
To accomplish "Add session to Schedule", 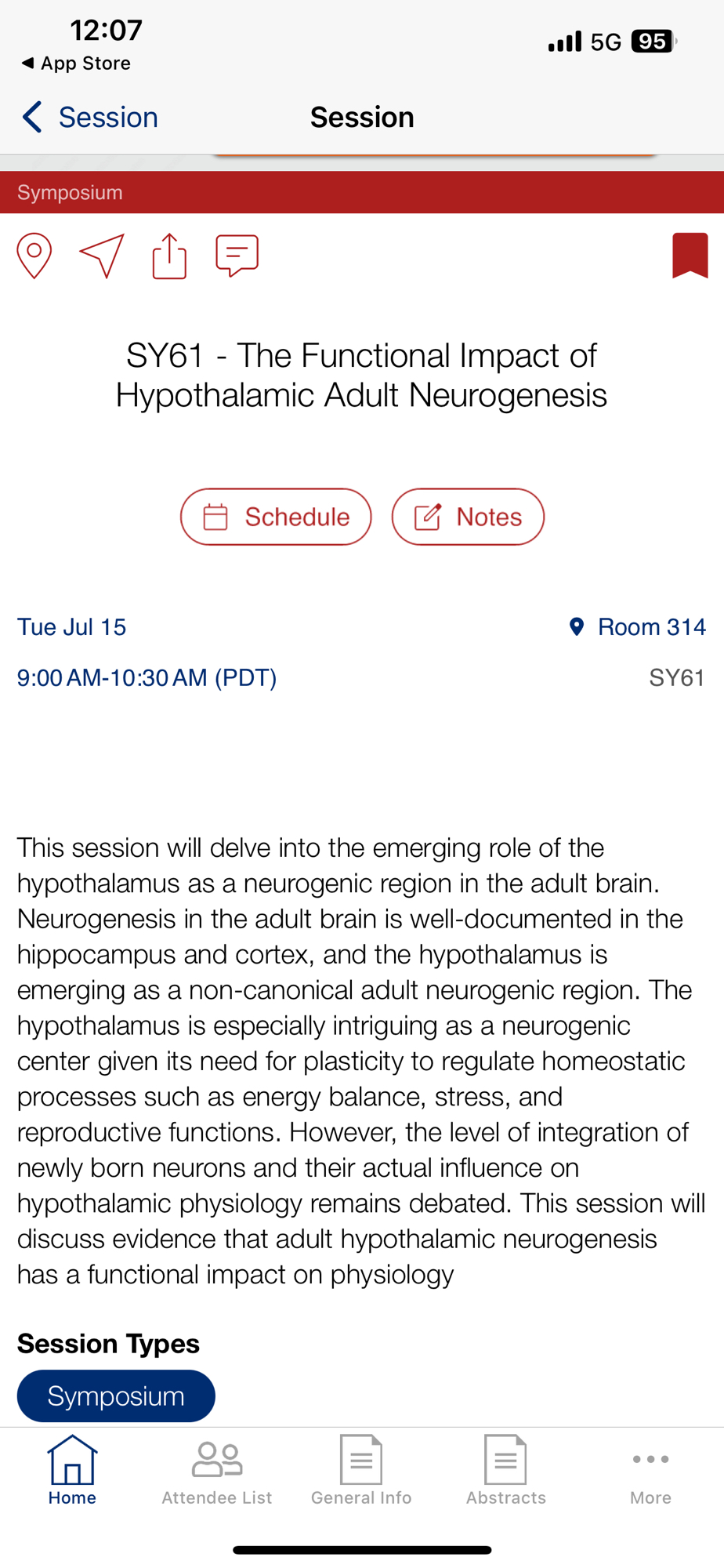I will (x=276, y=517).
